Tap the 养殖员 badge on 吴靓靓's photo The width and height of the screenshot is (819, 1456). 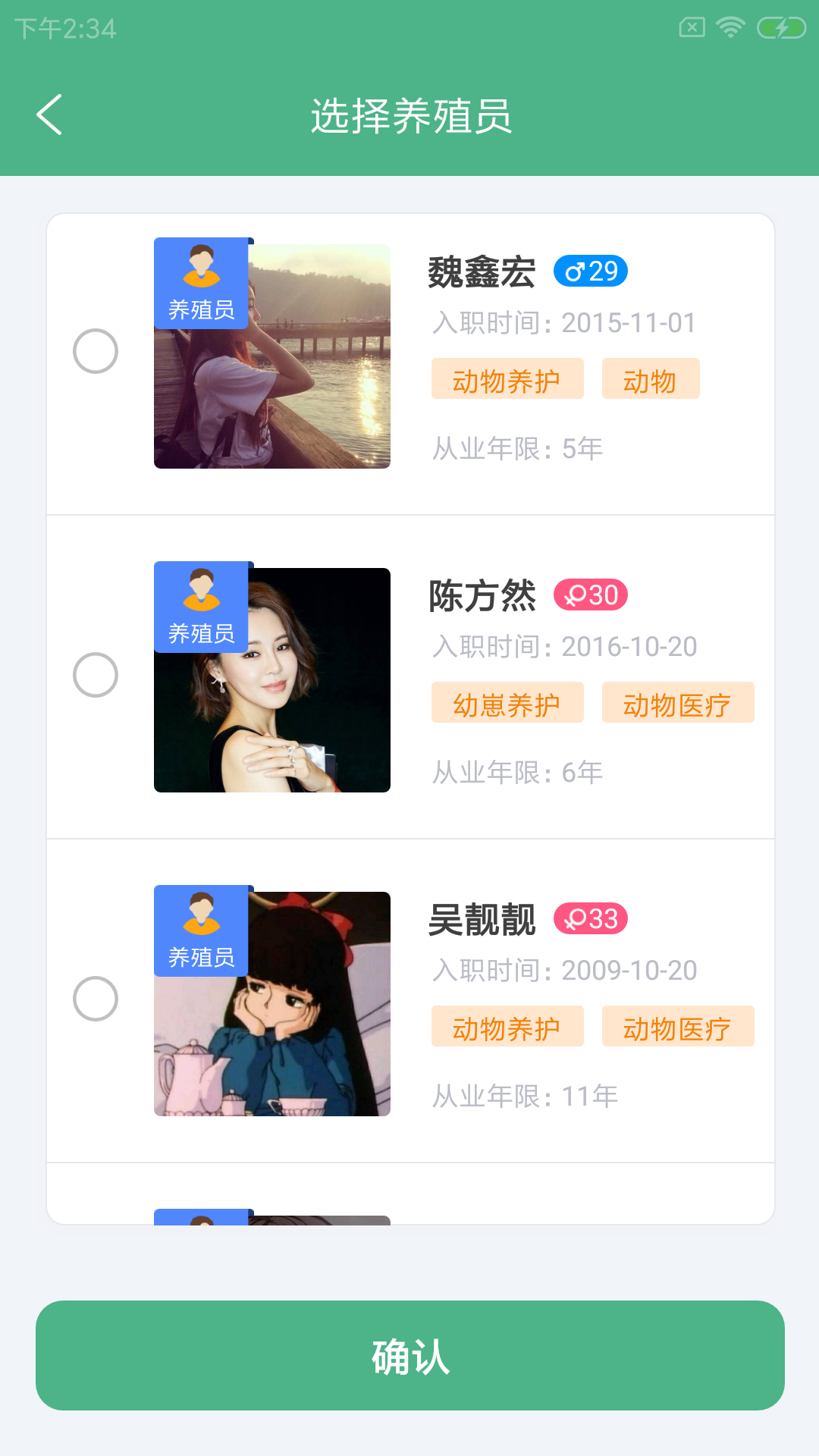pos(200,930)
